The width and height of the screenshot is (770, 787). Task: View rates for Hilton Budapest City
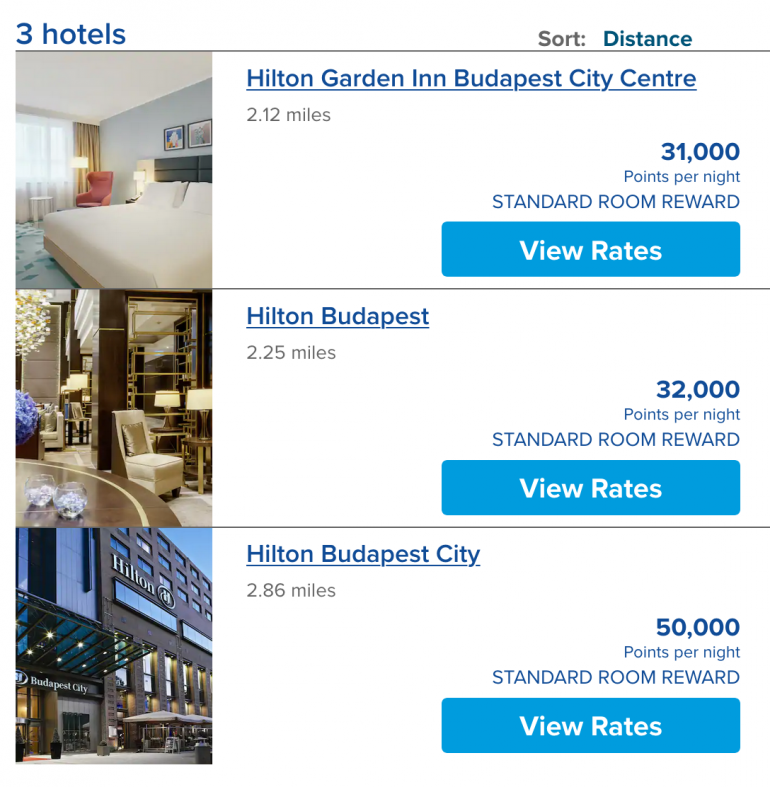[590, 726]
